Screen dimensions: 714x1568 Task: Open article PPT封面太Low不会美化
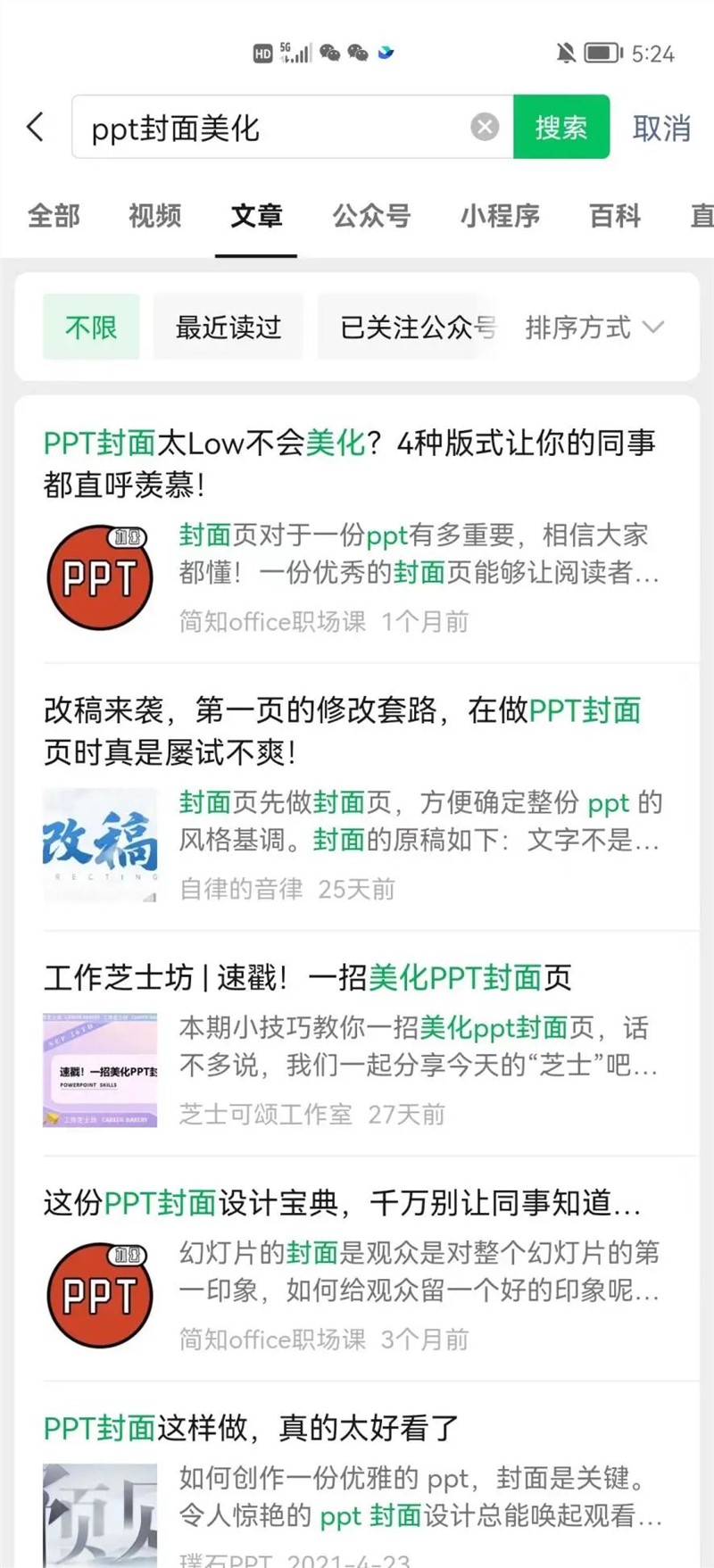pos(350,463)
